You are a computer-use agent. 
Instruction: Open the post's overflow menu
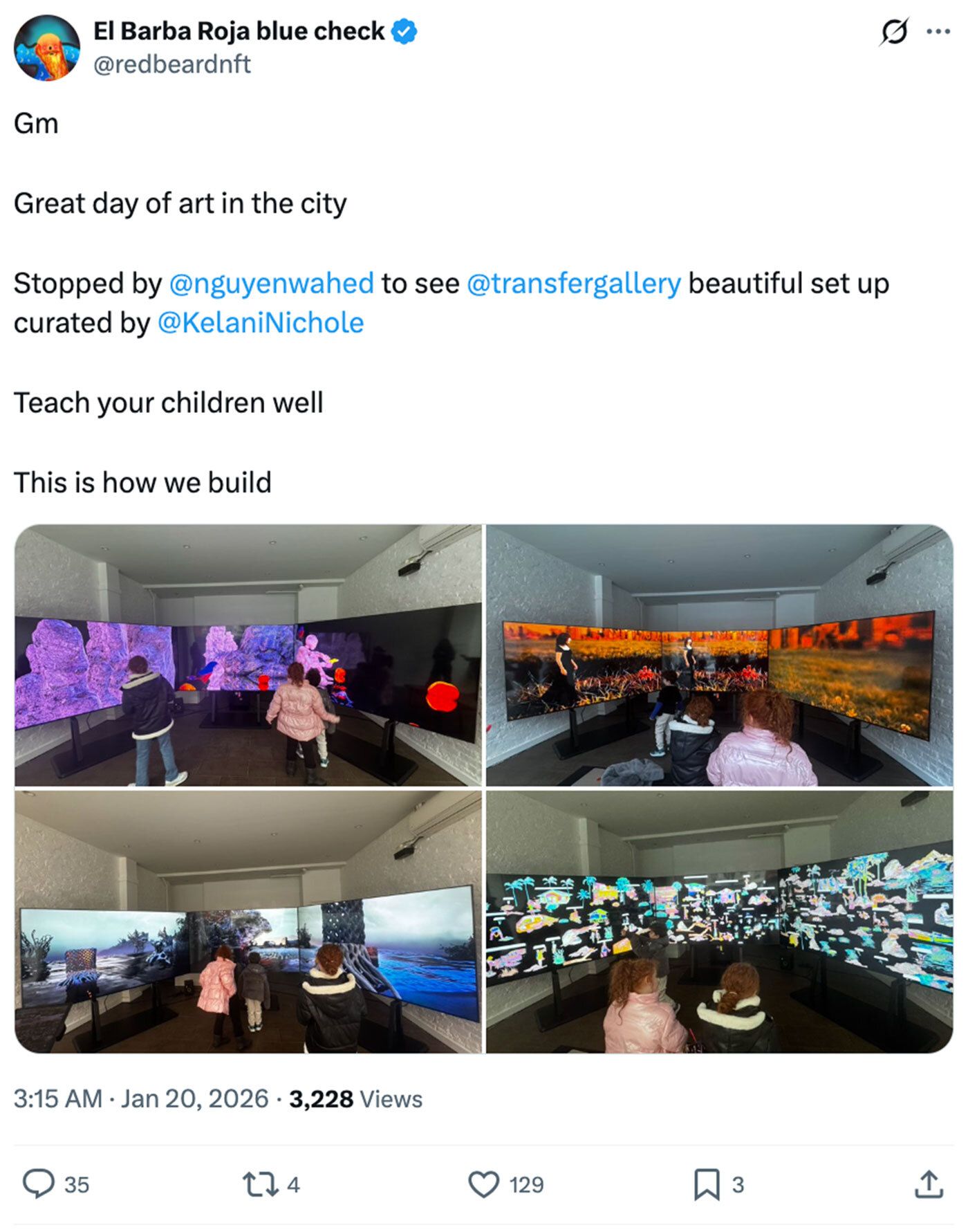[x=938, y=32]
